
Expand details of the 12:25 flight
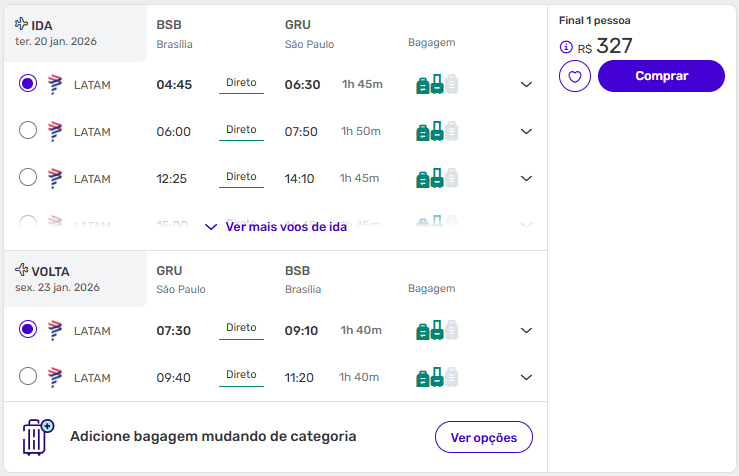pos(527,178)
